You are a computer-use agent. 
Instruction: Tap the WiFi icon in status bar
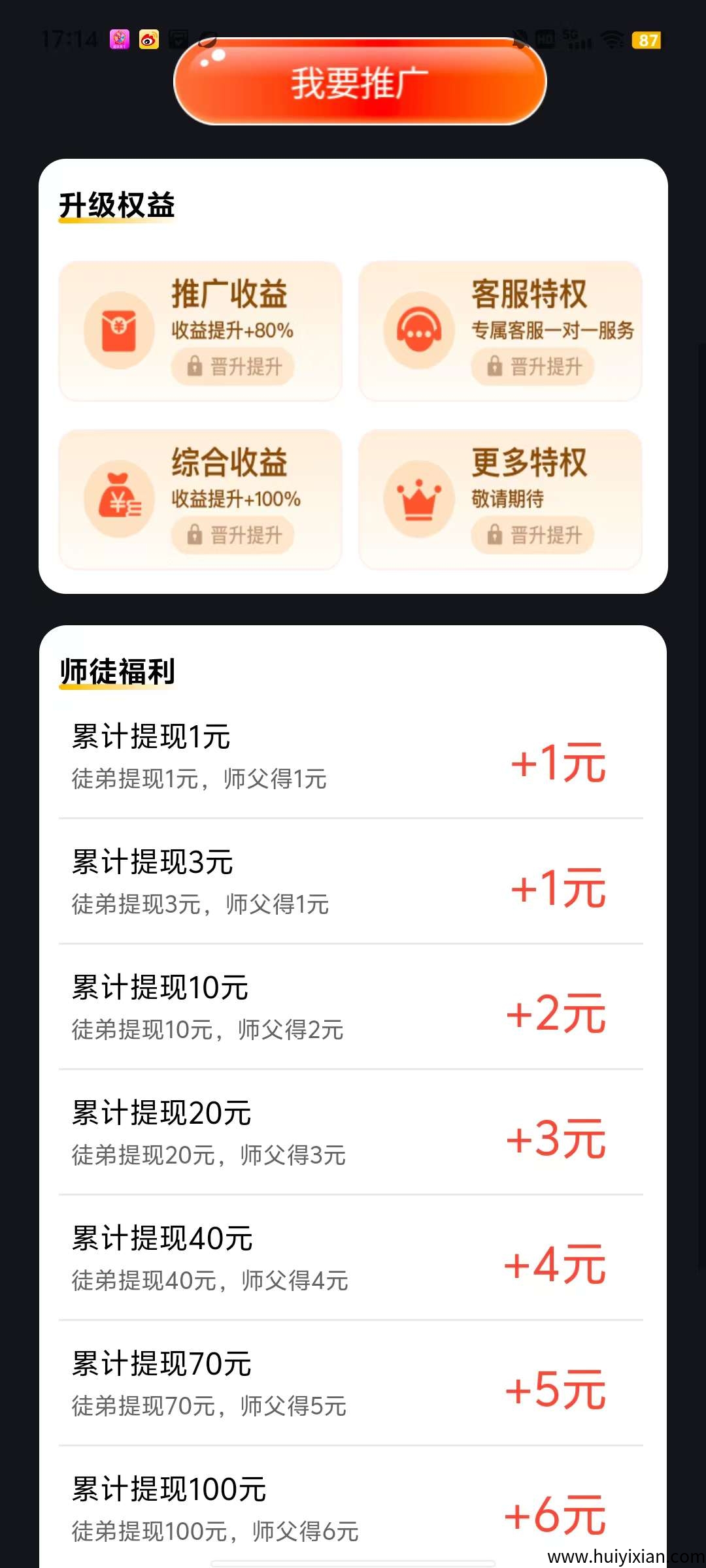click(x=612, y=39)
